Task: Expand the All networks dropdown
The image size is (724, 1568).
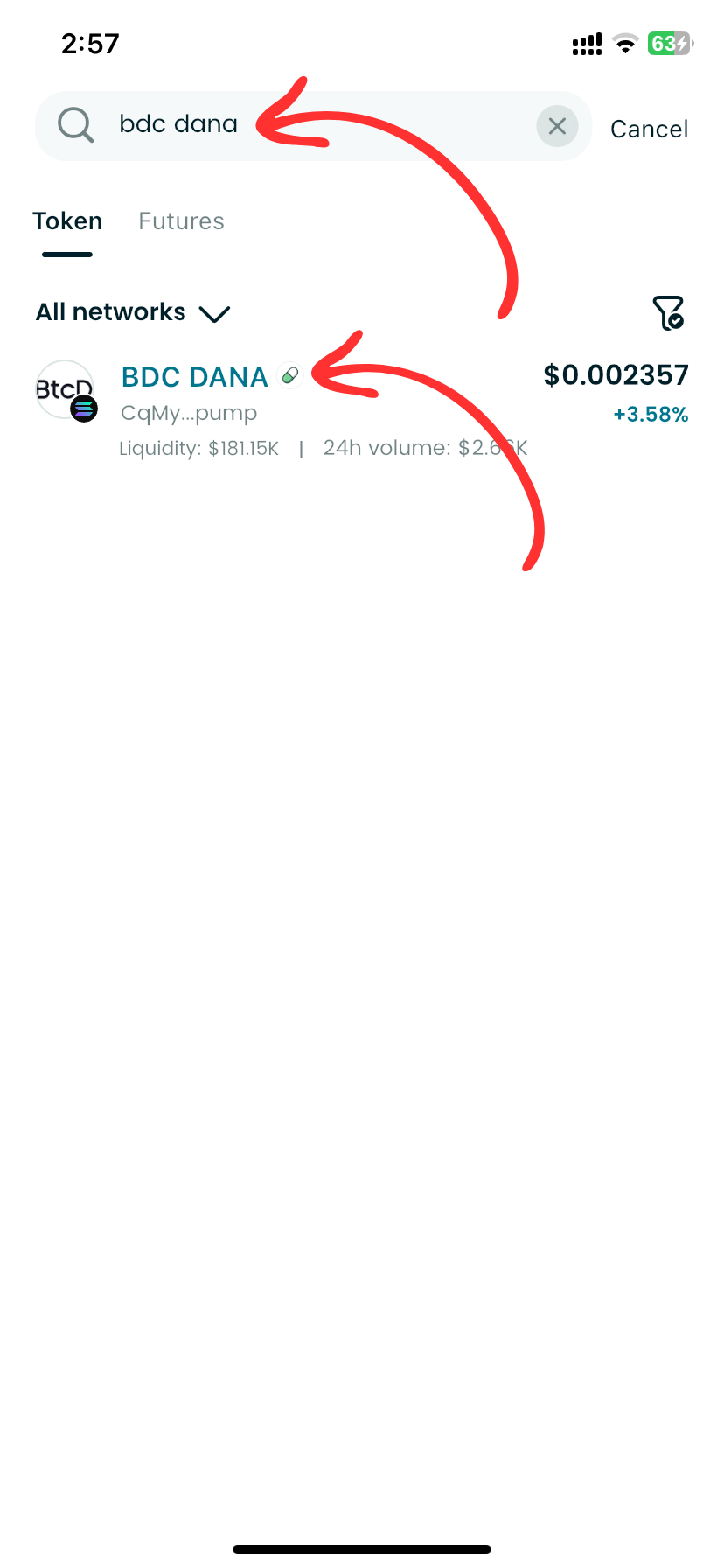Action: click(x=133, y=312)
